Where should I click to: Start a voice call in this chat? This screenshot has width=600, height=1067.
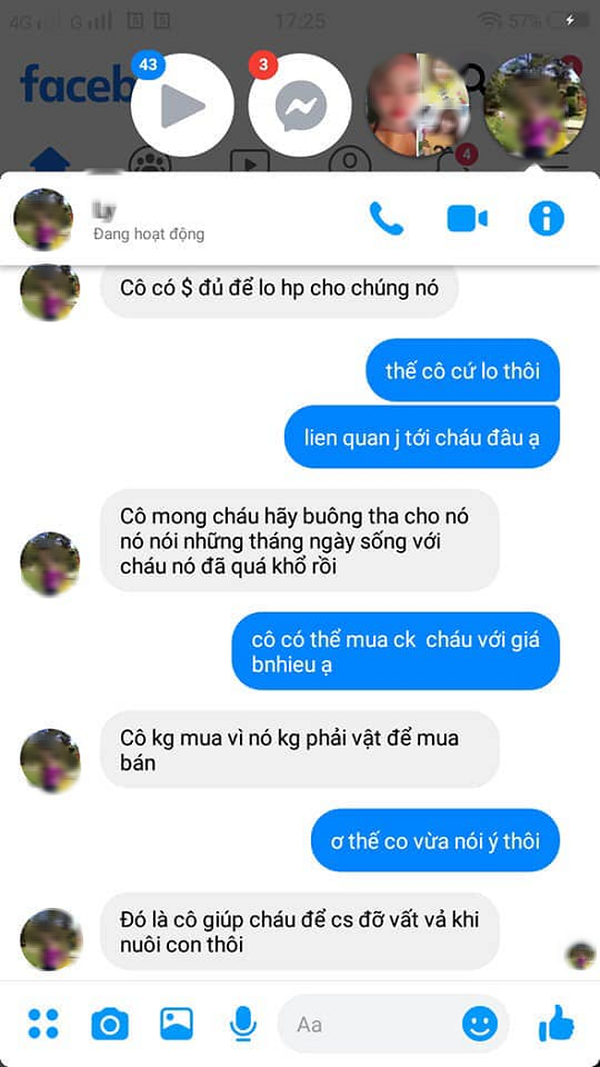(x=386, y=218)
